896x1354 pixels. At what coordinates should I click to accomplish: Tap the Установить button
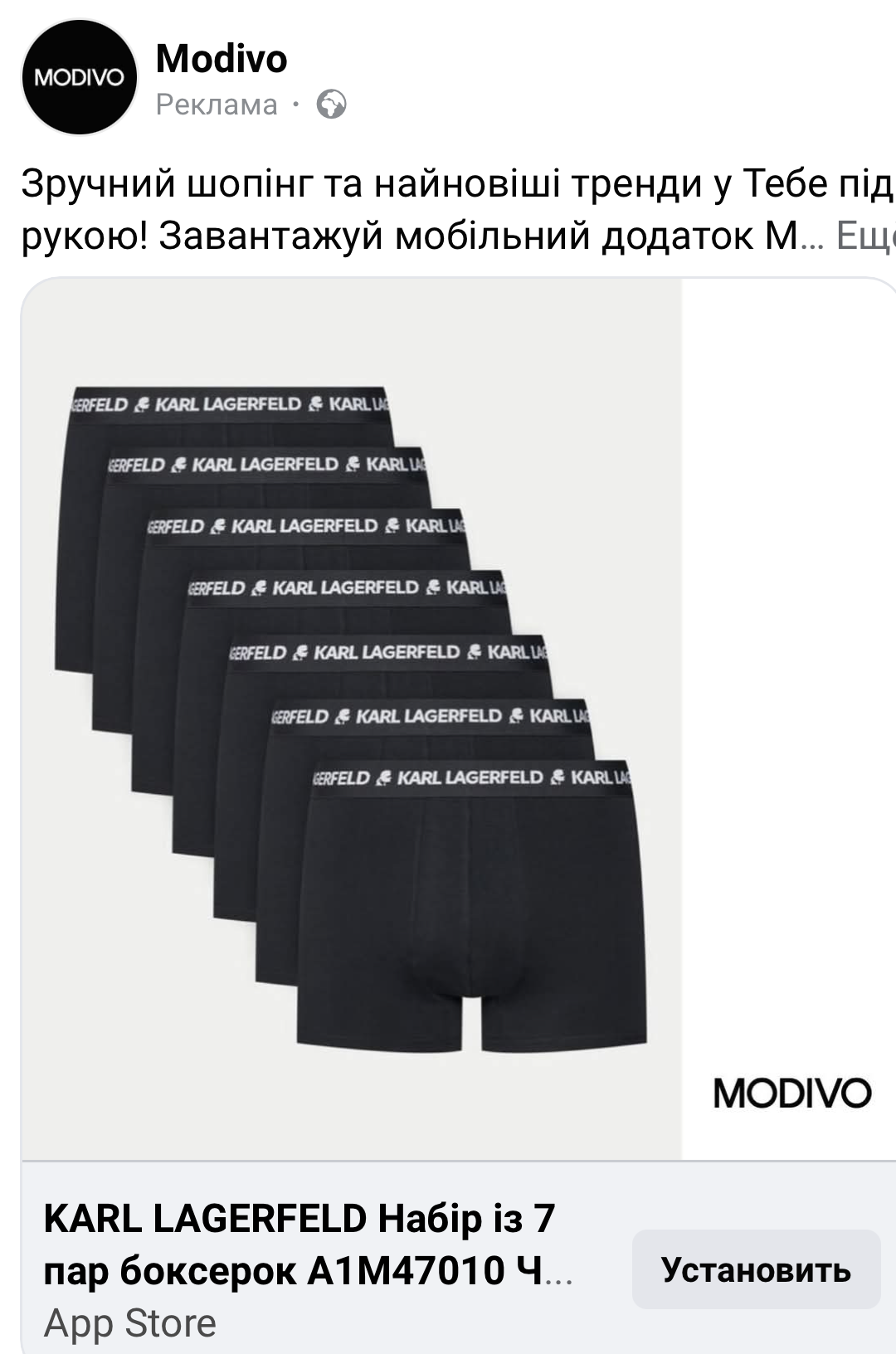tap(755, 1269)
